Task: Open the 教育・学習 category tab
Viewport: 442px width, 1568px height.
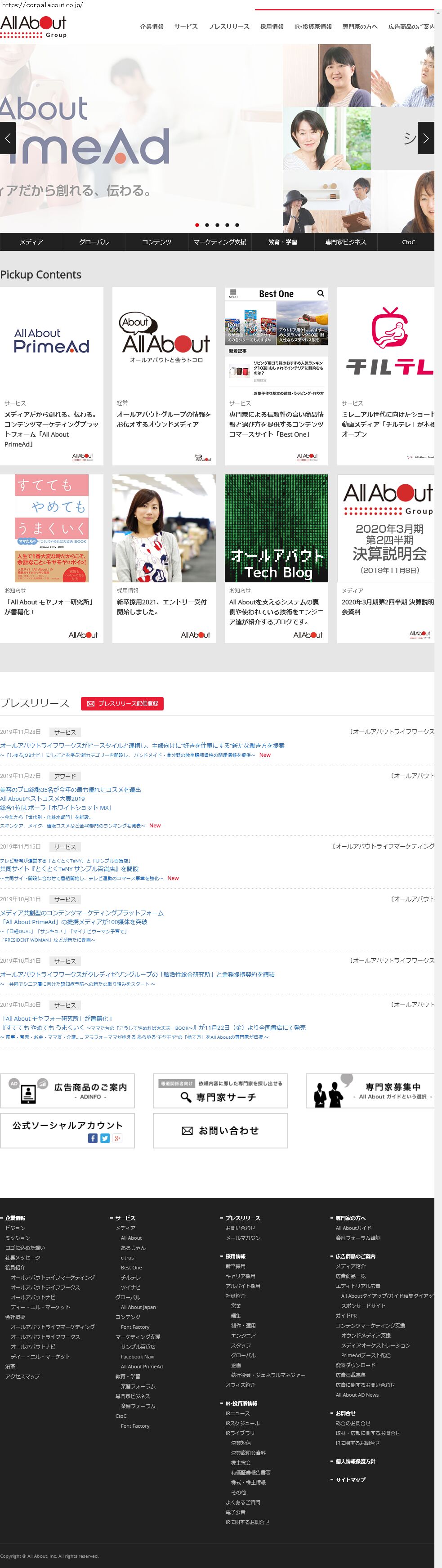Action: [x=282, y=241]
